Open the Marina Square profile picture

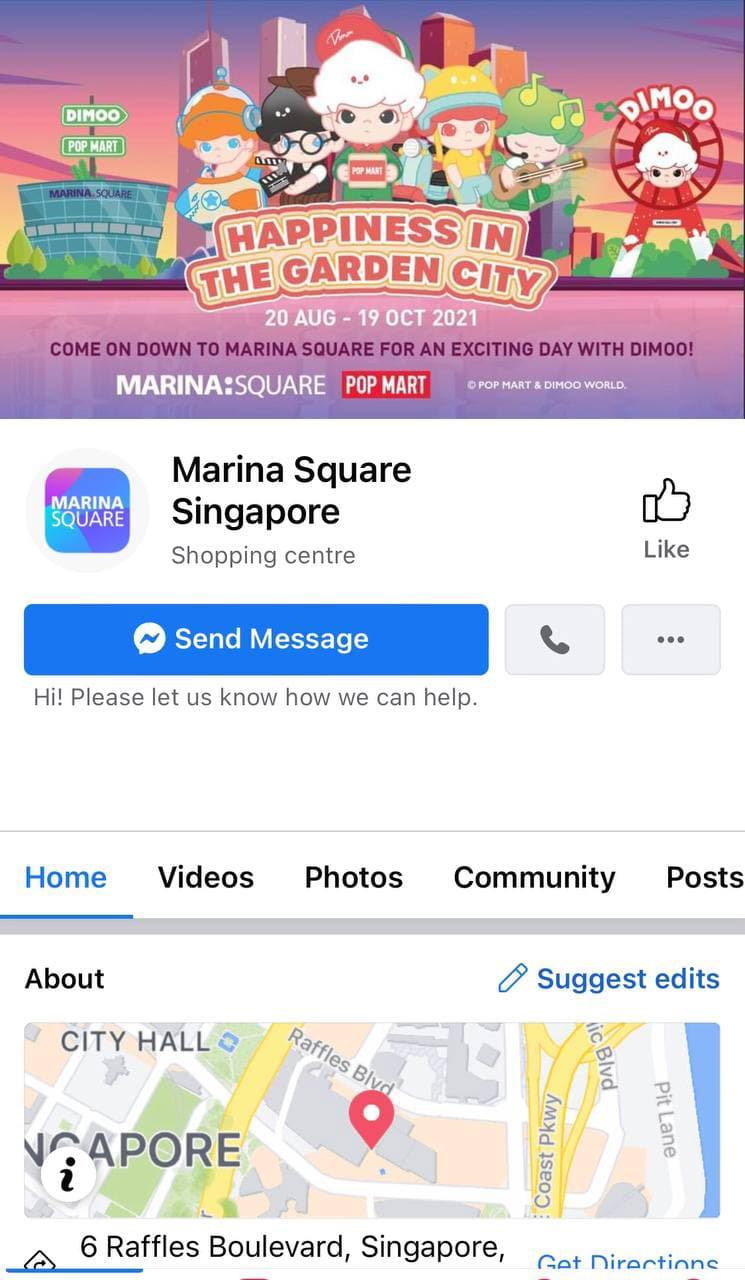89,510
